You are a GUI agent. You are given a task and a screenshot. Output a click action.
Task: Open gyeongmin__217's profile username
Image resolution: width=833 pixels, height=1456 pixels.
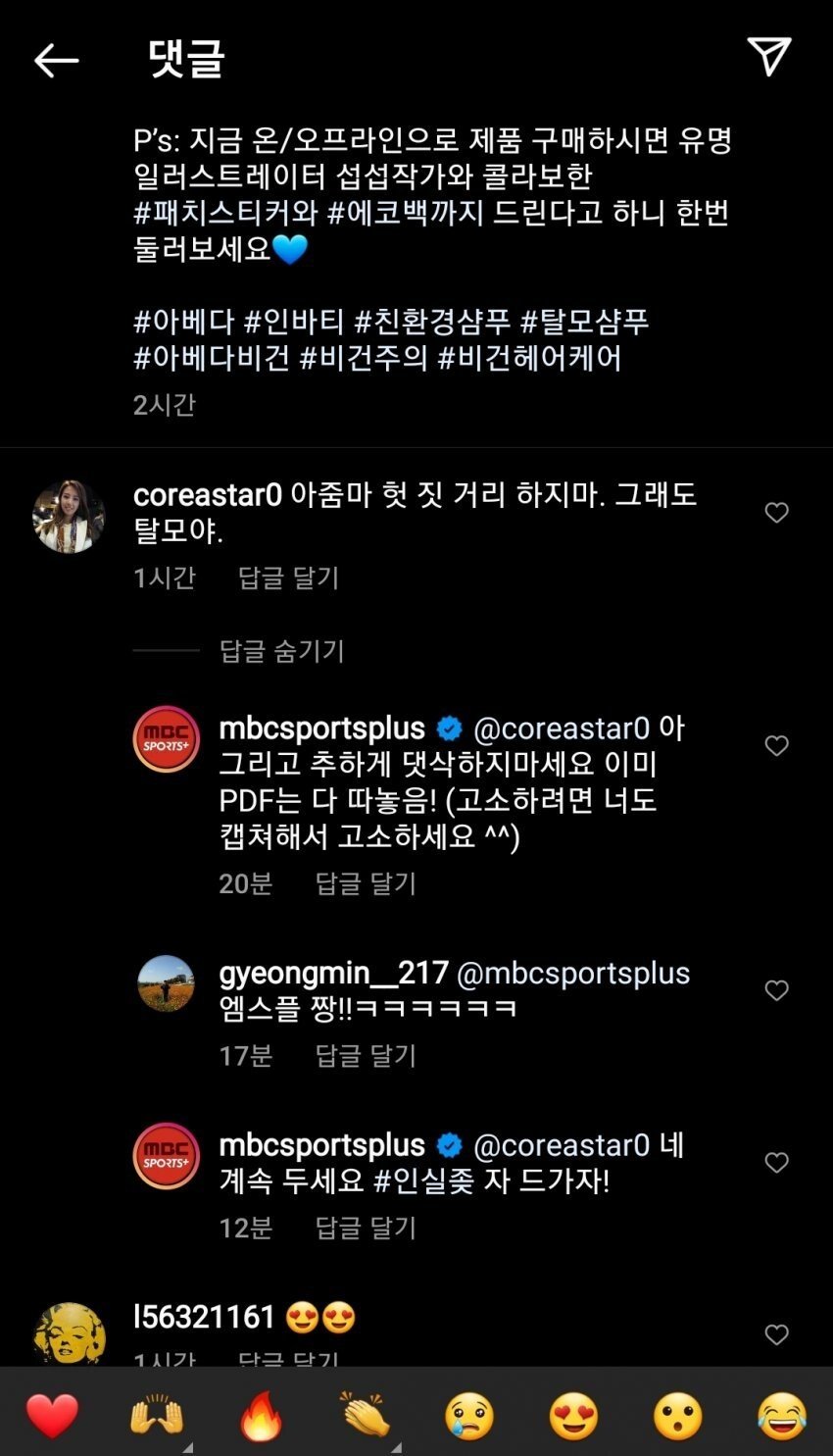[333, 973]
